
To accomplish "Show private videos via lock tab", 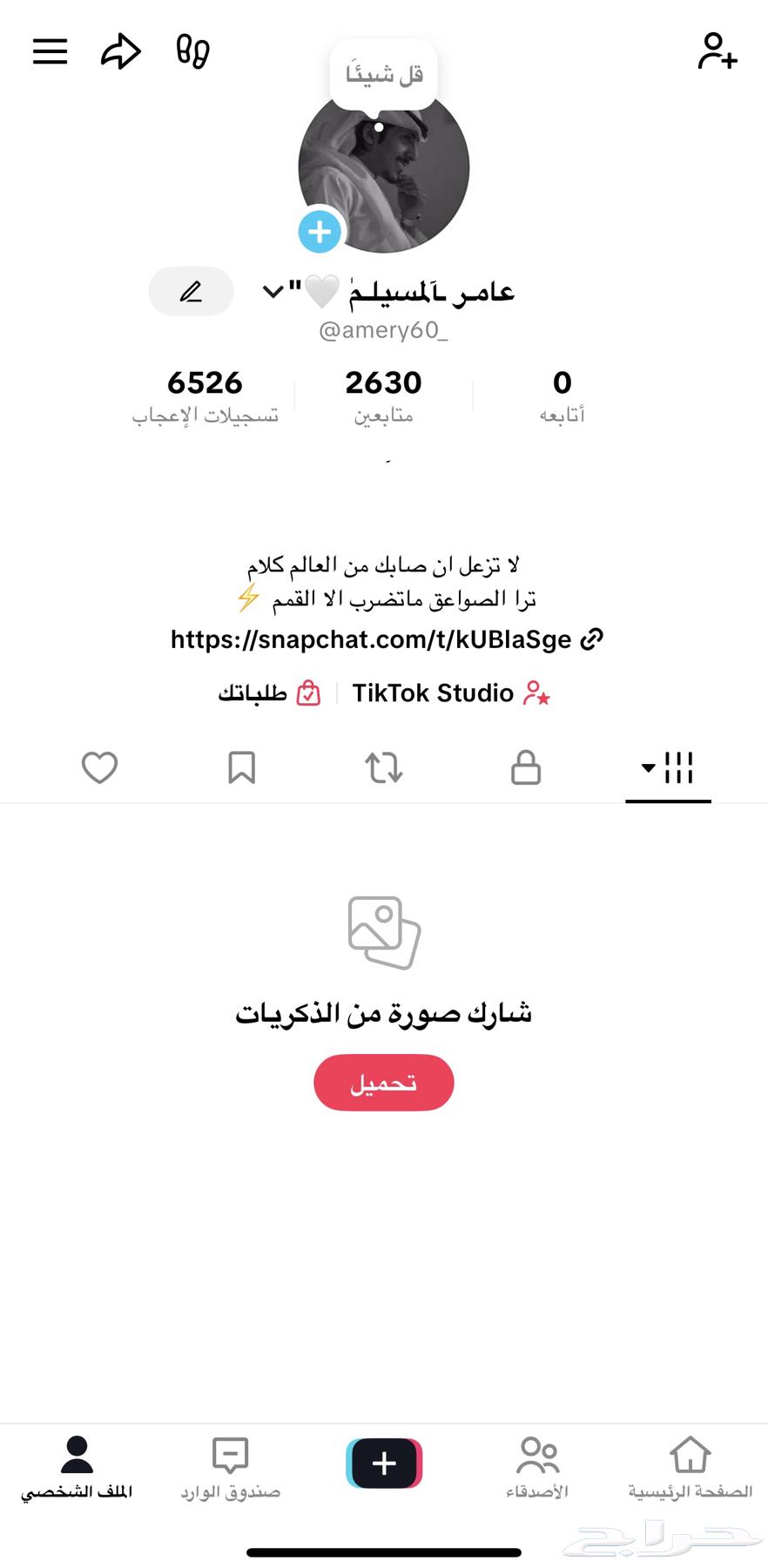I will pyautogui.click(x=525, y=767).
